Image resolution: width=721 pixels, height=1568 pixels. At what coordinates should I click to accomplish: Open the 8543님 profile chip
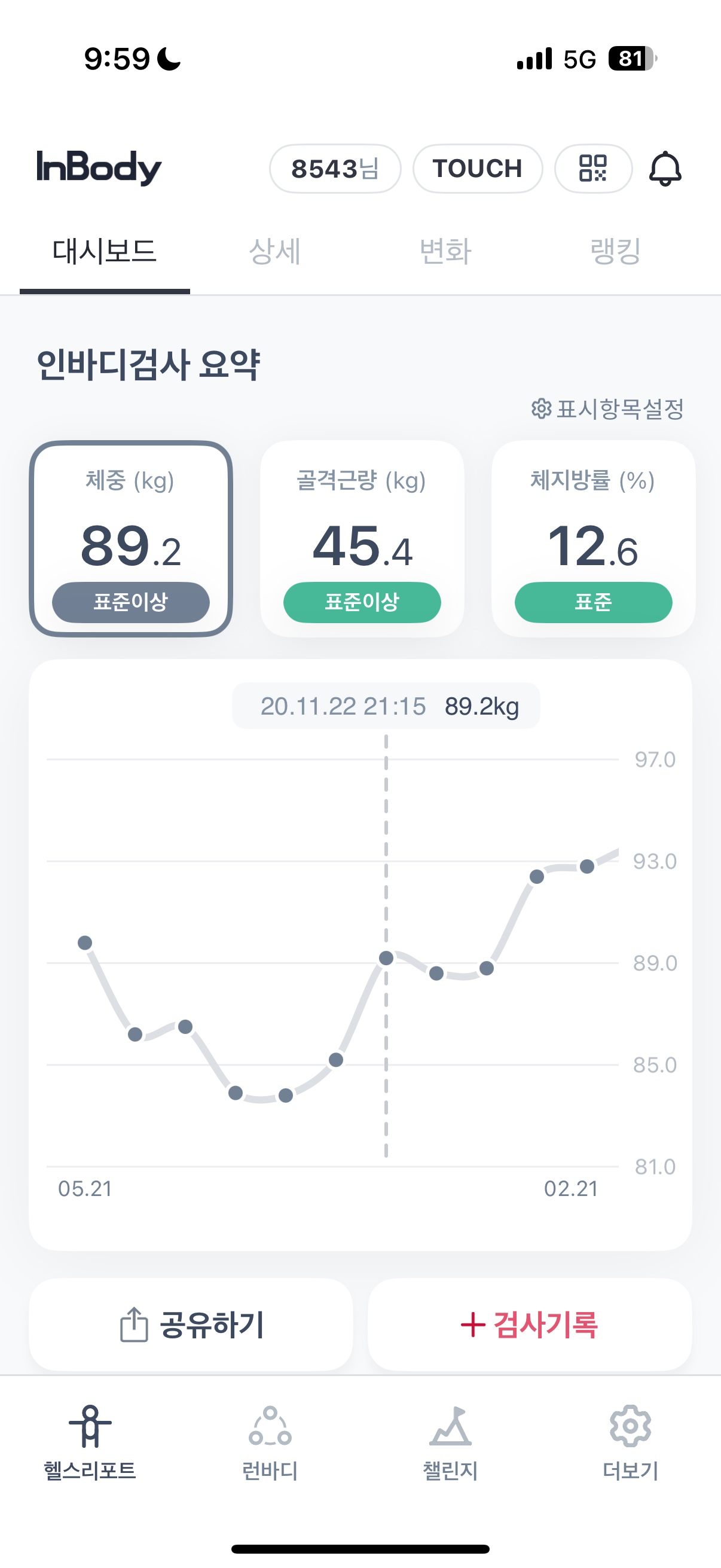tap(335, 169)
